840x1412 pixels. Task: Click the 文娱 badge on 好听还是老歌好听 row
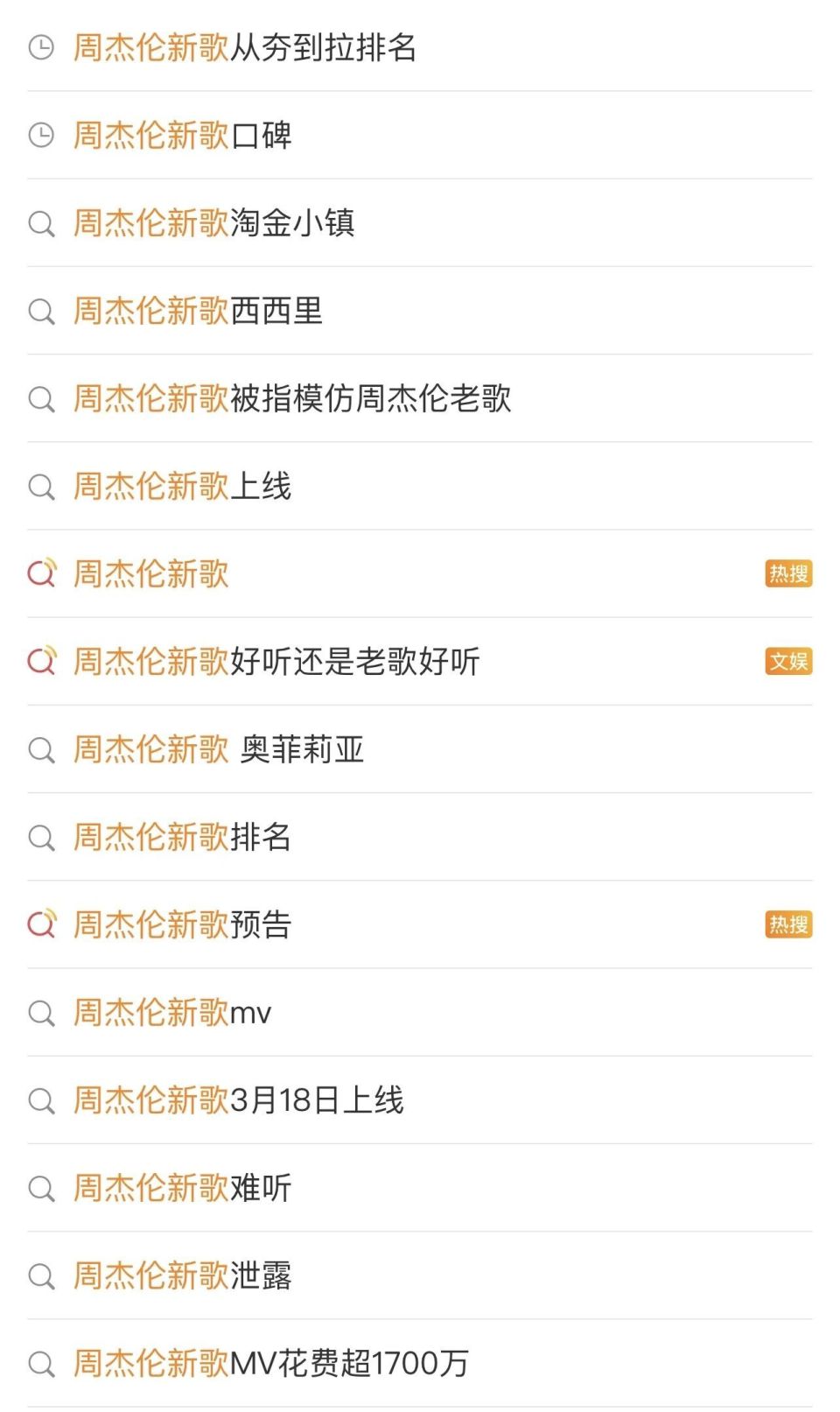787,663
